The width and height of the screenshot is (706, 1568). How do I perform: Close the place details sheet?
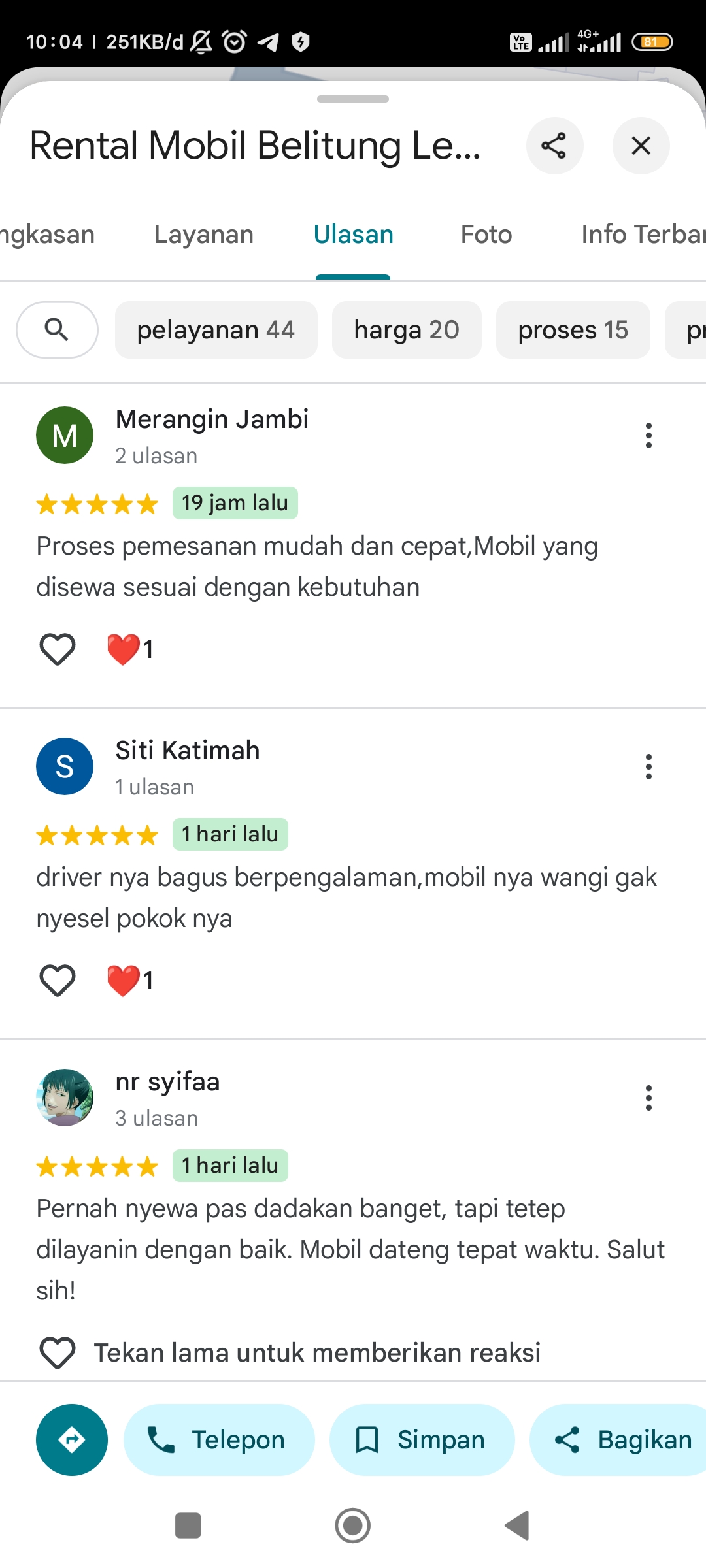point(641,146)
